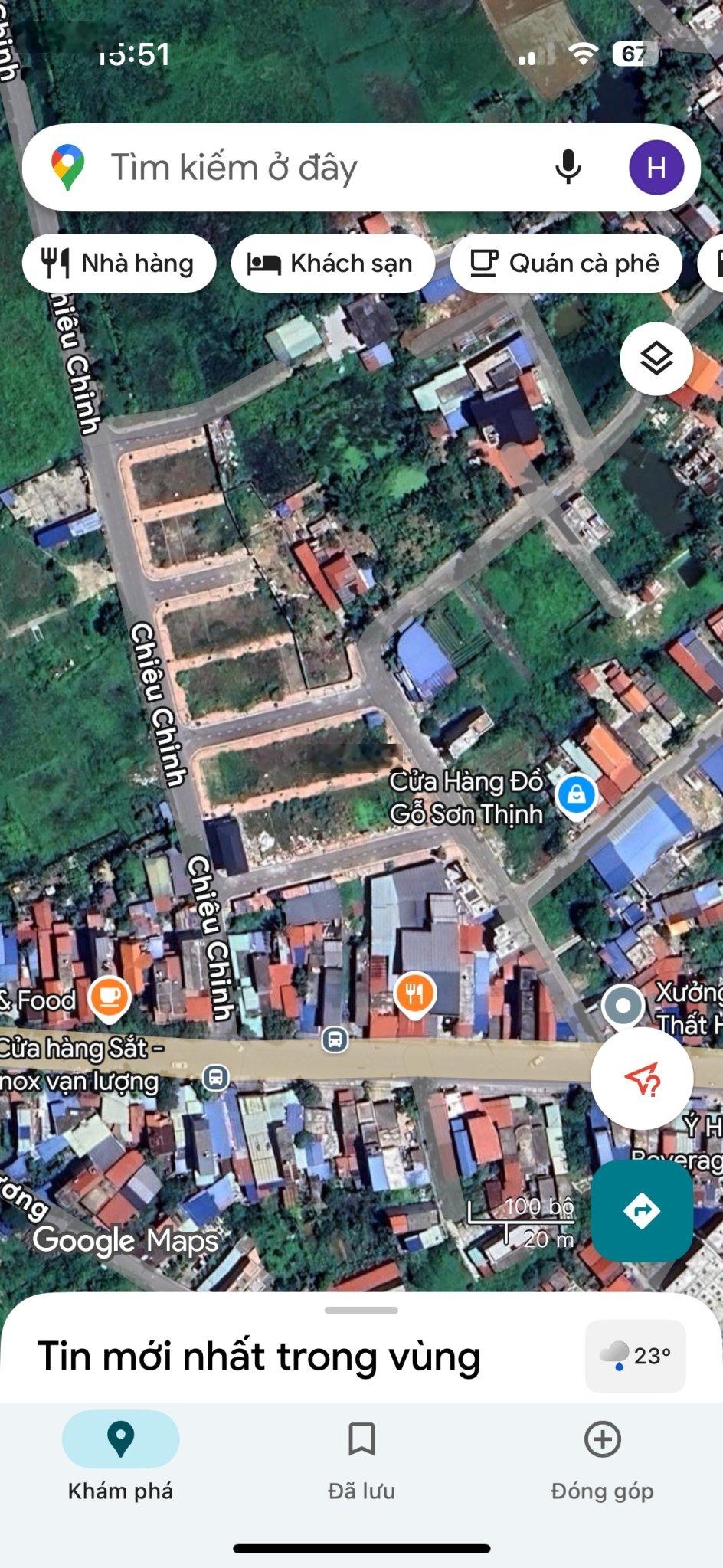Image resolution: width=723 pixels, height=1568 pixels.
Task: Open the & Food coffee cup pin
Action: pyautogui.click(x=110, y=997)
